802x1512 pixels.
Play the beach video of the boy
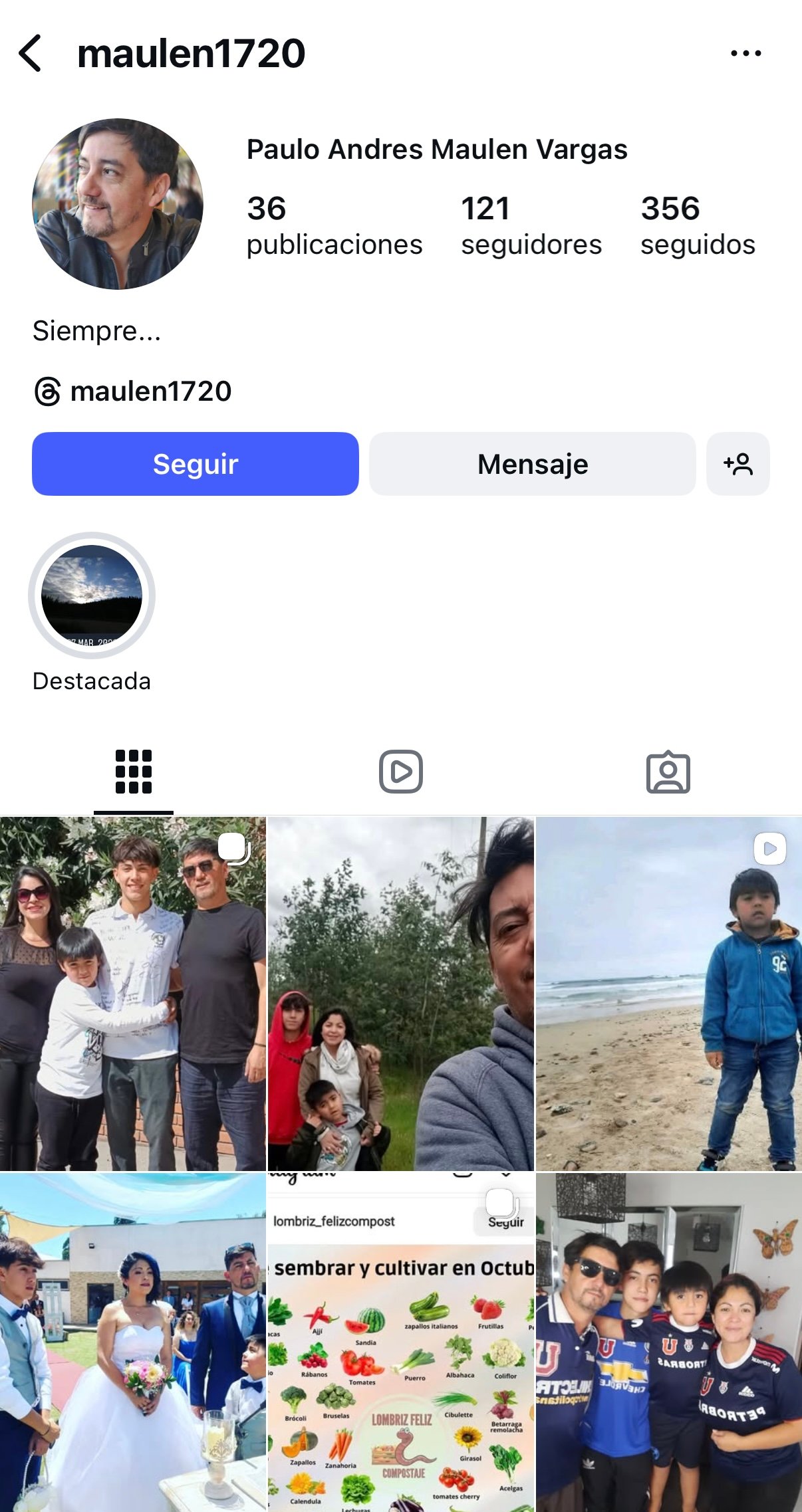(x=669, y=994)
